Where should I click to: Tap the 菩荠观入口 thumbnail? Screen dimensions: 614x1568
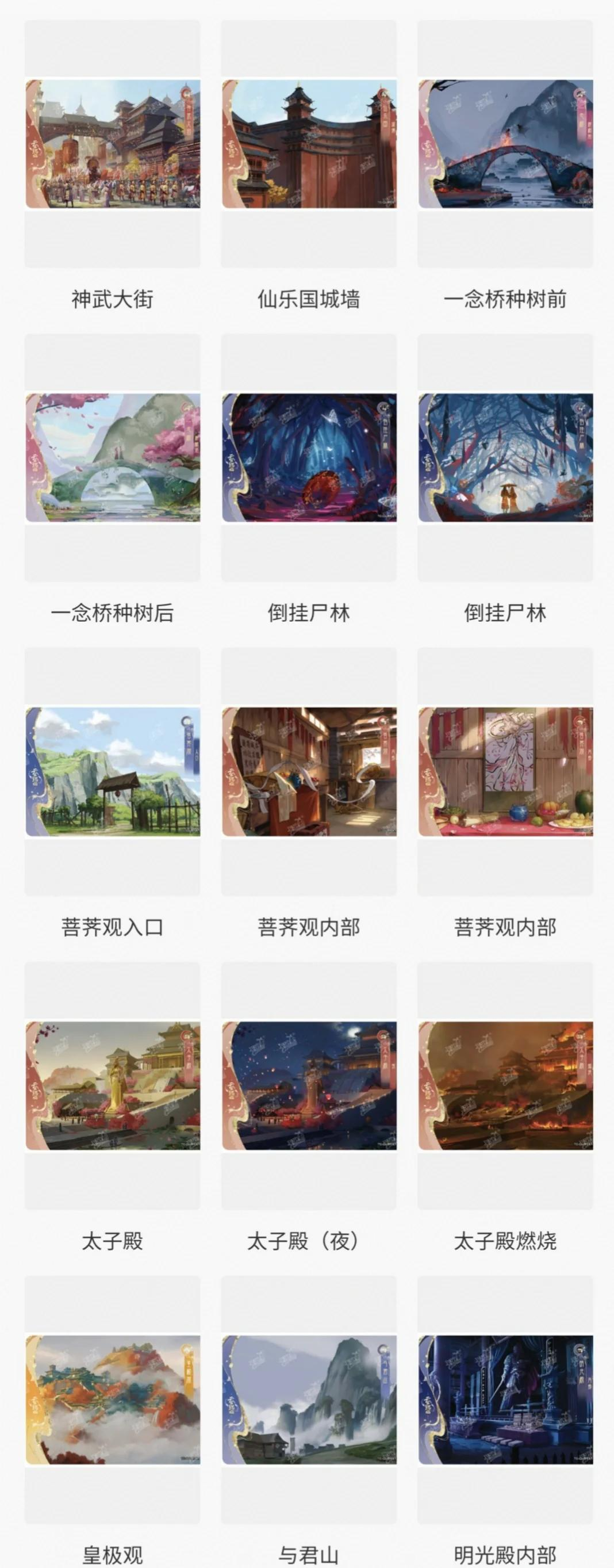point(113,771)
